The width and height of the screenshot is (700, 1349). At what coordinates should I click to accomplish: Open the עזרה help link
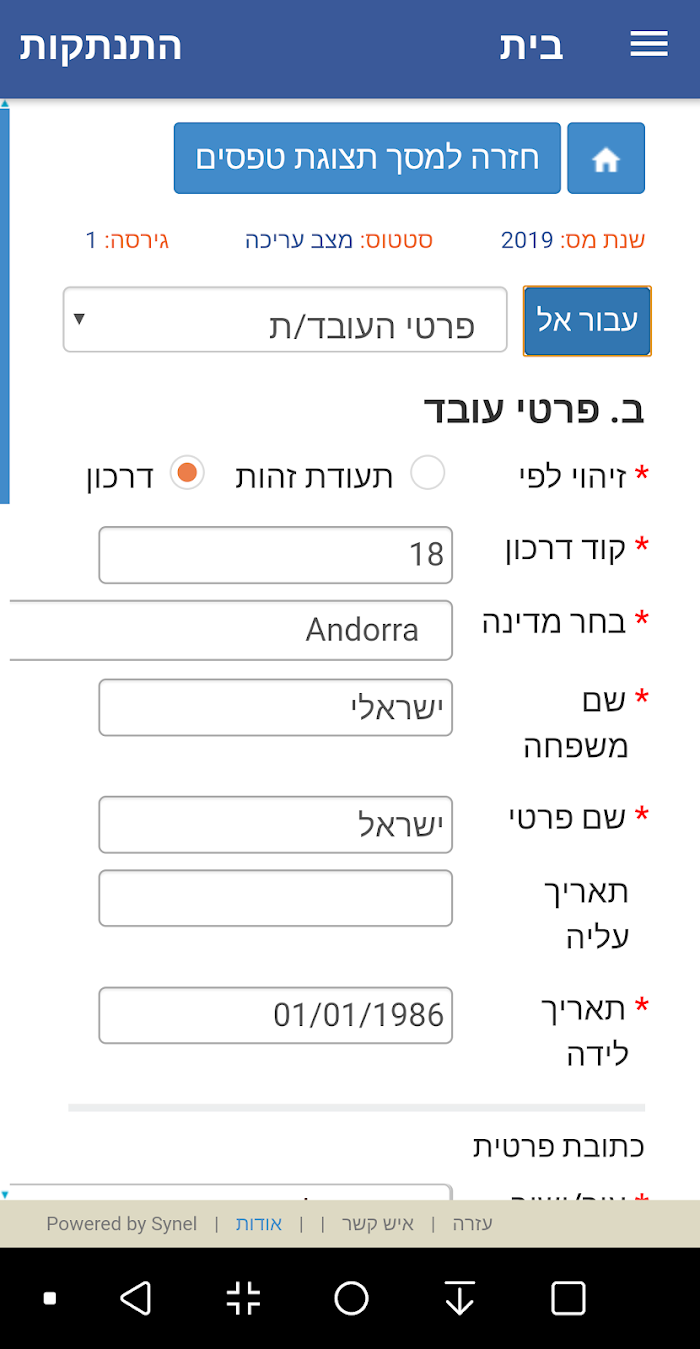tap(472, 1224)
